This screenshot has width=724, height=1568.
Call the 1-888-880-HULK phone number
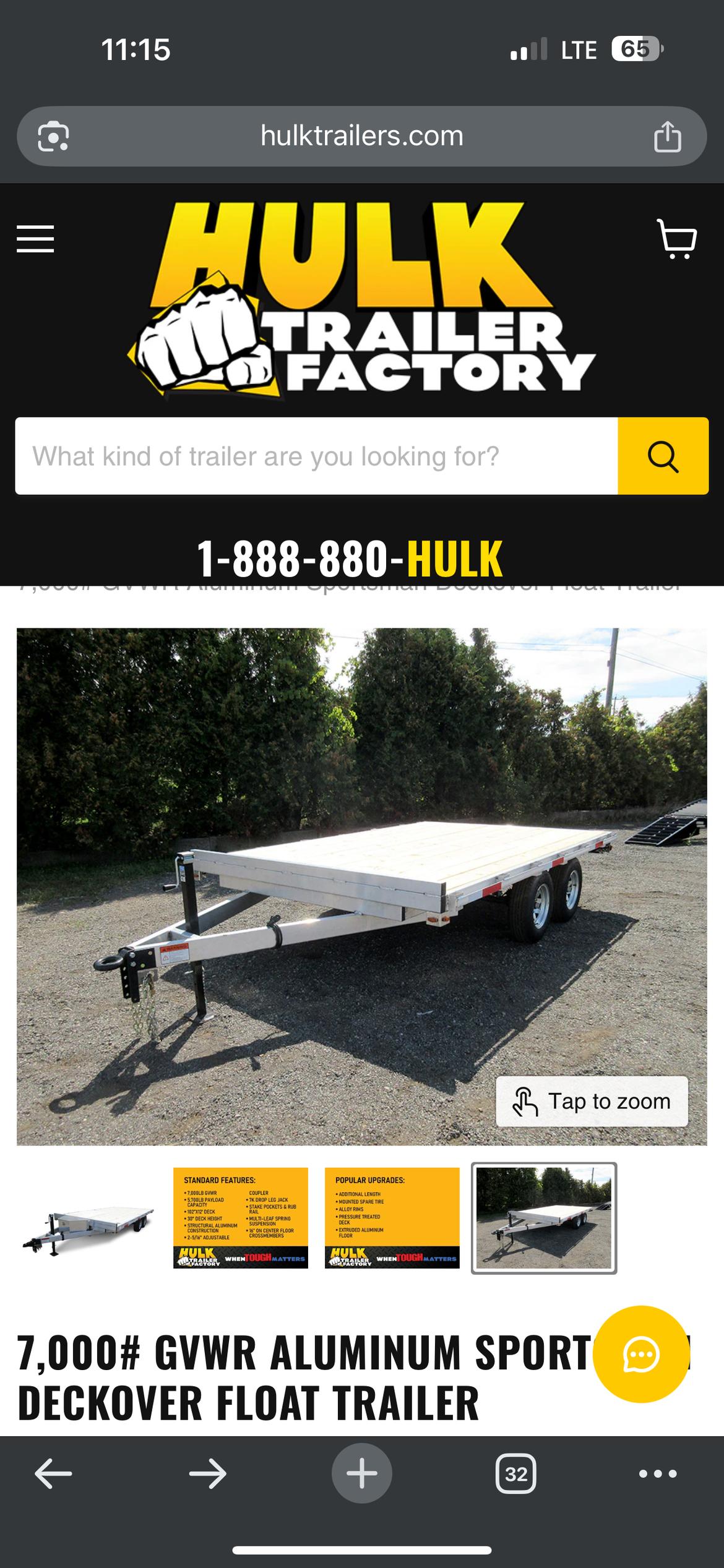[x=350, y=559]
